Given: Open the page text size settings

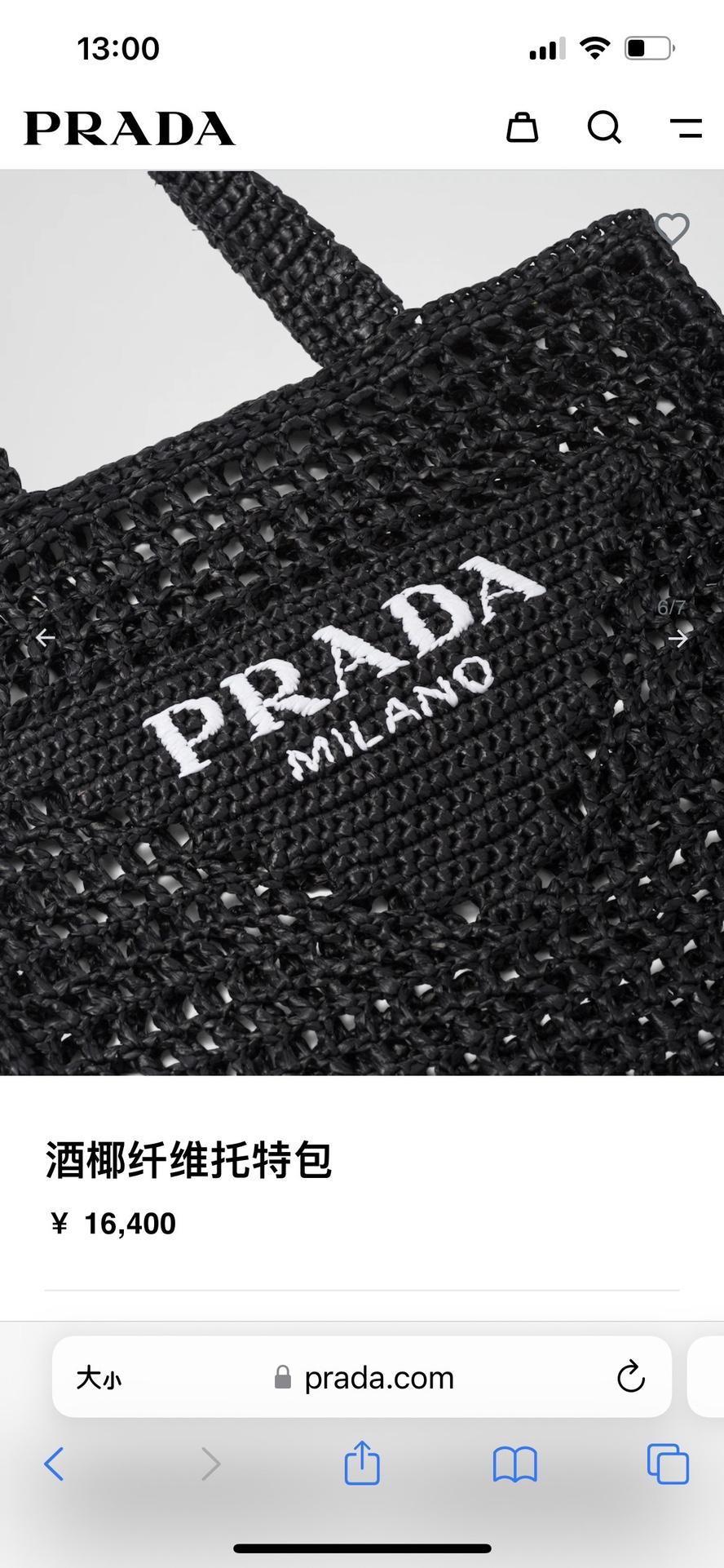Looking at the screenshot, I should (x=99, y=1379).
